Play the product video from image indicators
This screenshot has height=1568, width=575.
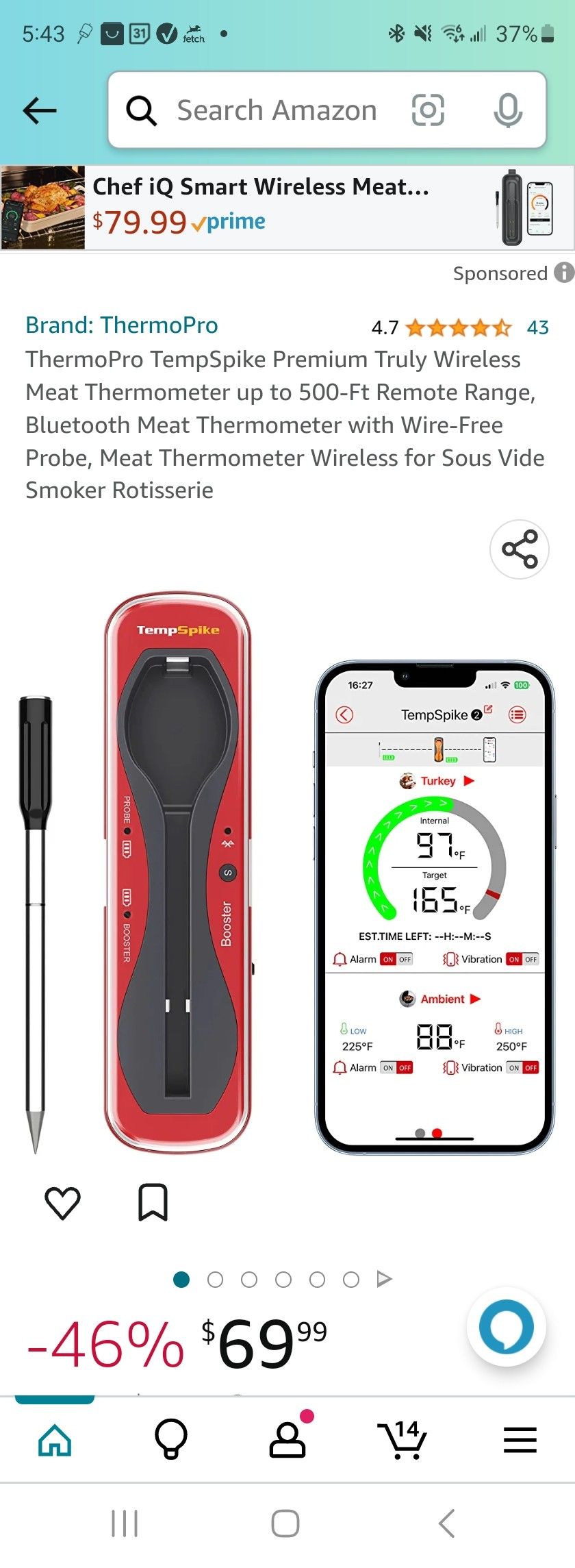(x=385, y=1279)
